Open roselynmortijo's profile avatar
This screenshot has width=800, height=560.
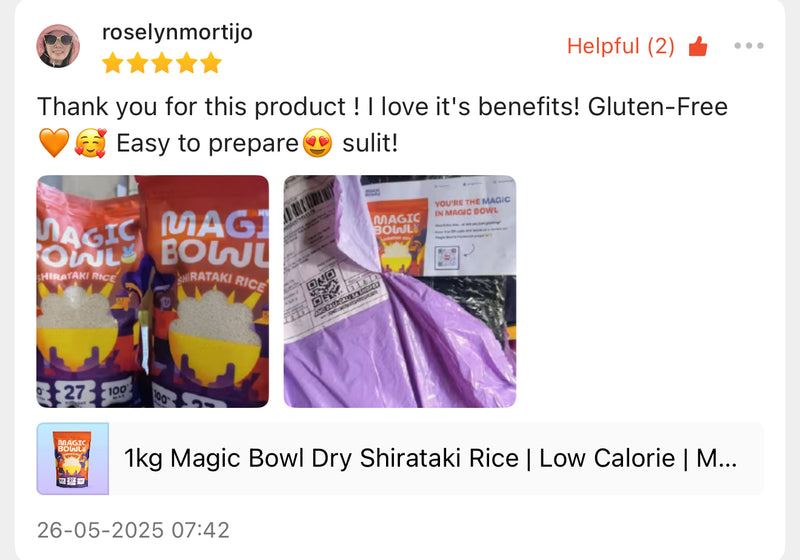tap(58, 45)
